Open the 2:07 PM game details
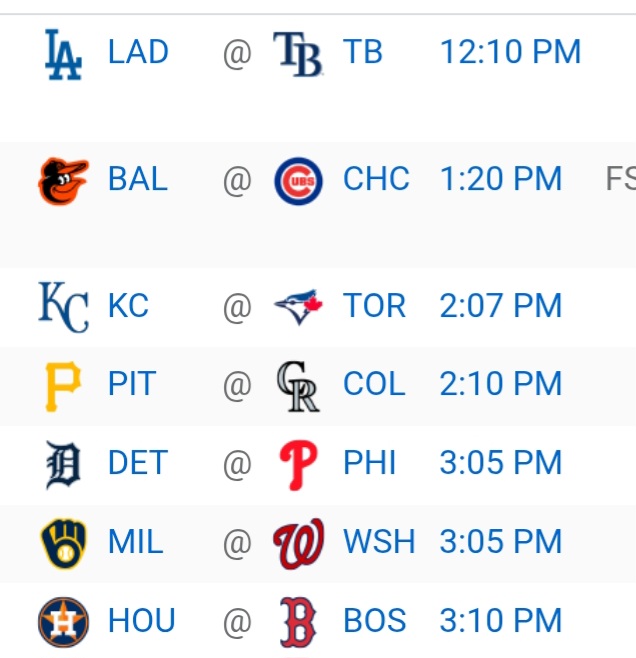This screenshot has width=636, height=658. (500, 306)
